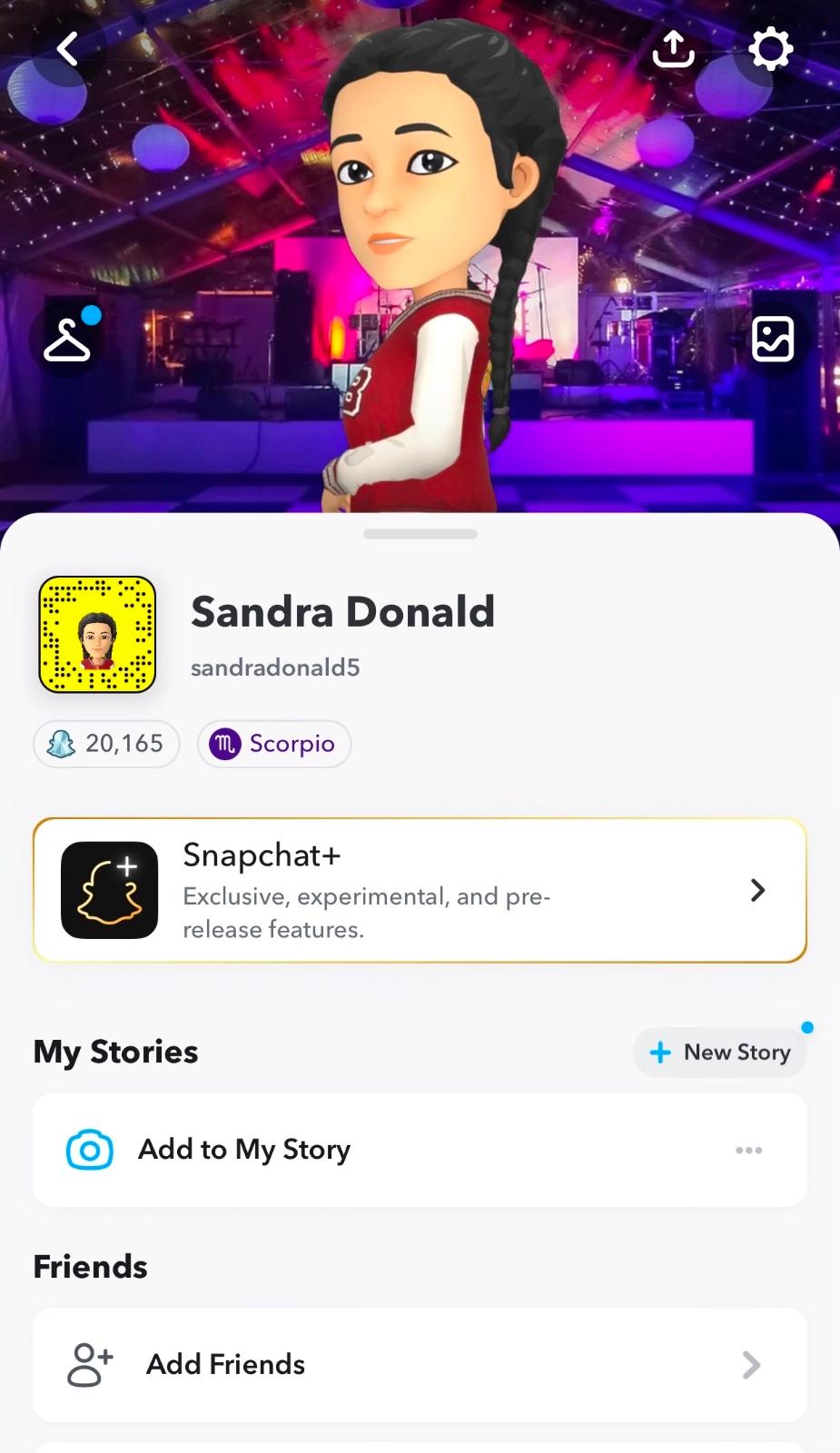Open the Scorpio zodiac chip

(x=274, y=744)
